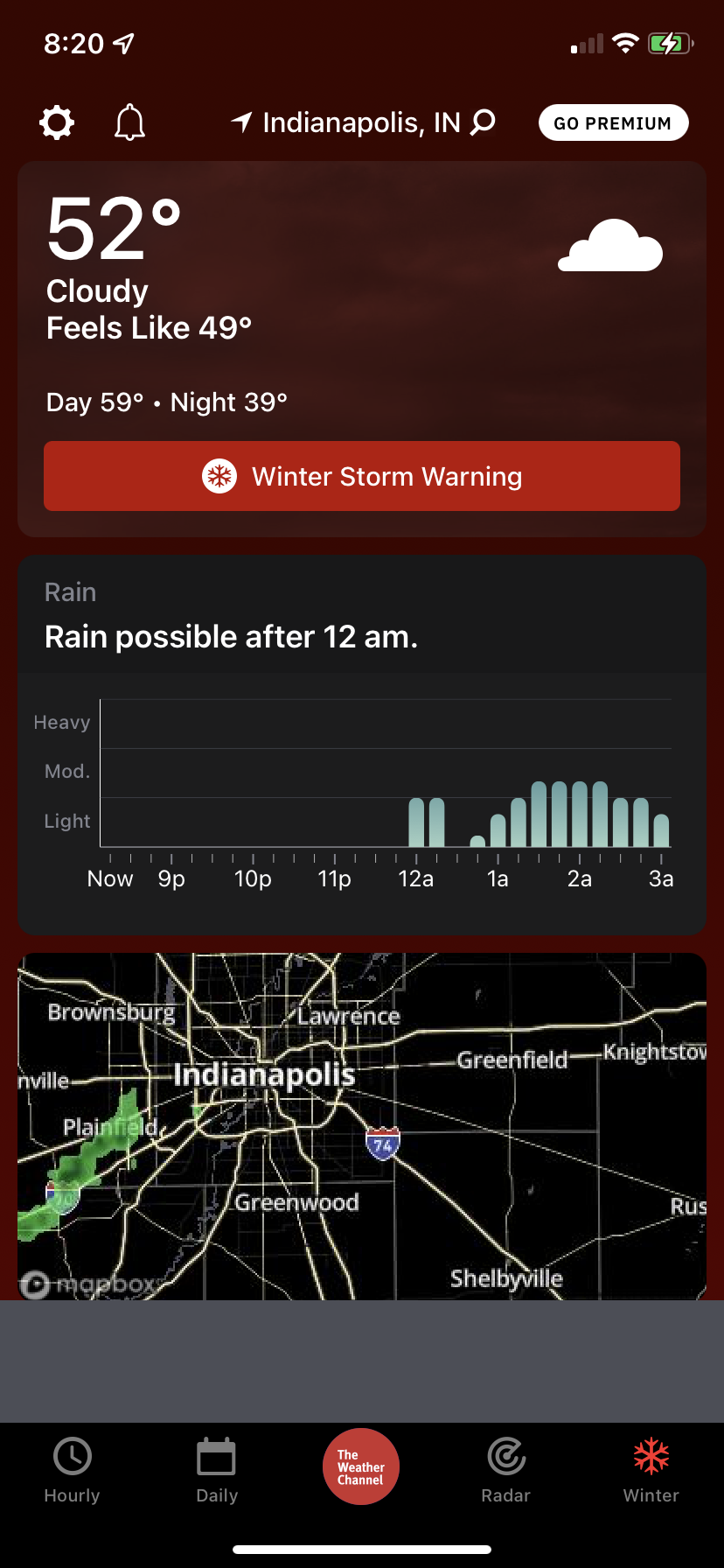
Task: Switch to the Radar tab
Action: (x=506, y=1470)
